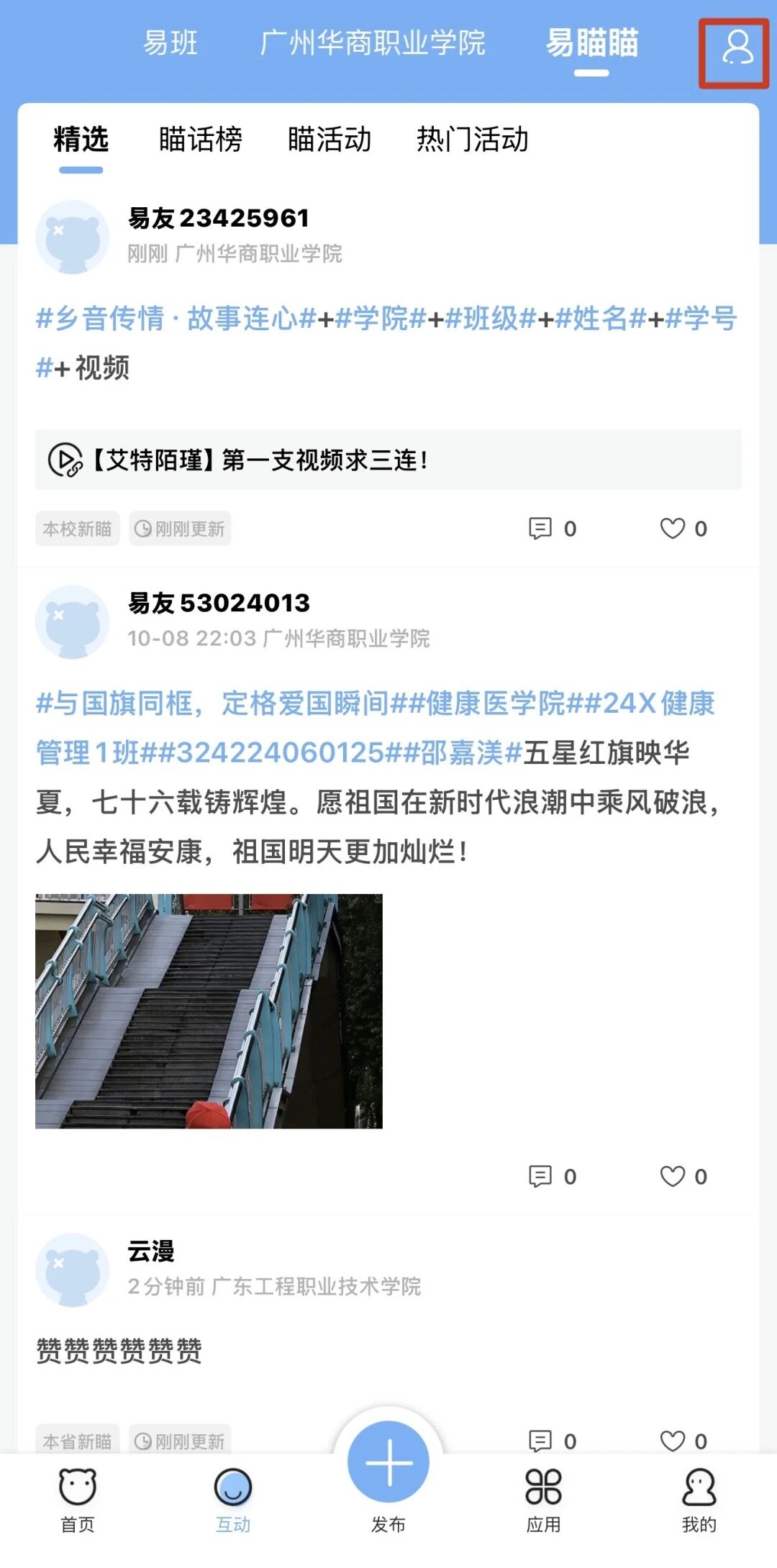The height and width of the screenshot is (1568, 777).
Task: View 云漫's profile avatar
Action: [x=72, y=1270]
